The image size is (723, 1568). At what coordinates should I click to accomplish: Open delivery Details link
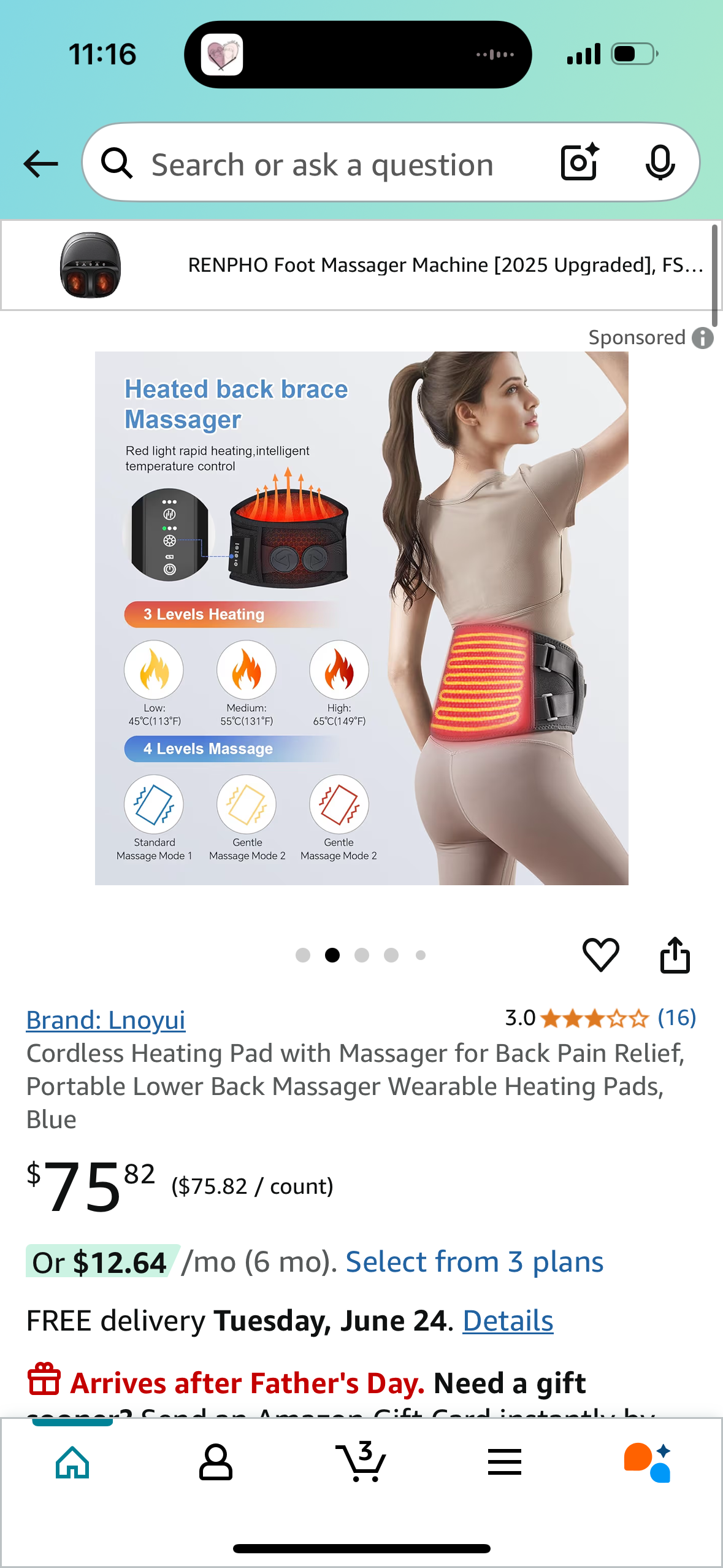pyautogui.click(x=507, y=1321)
